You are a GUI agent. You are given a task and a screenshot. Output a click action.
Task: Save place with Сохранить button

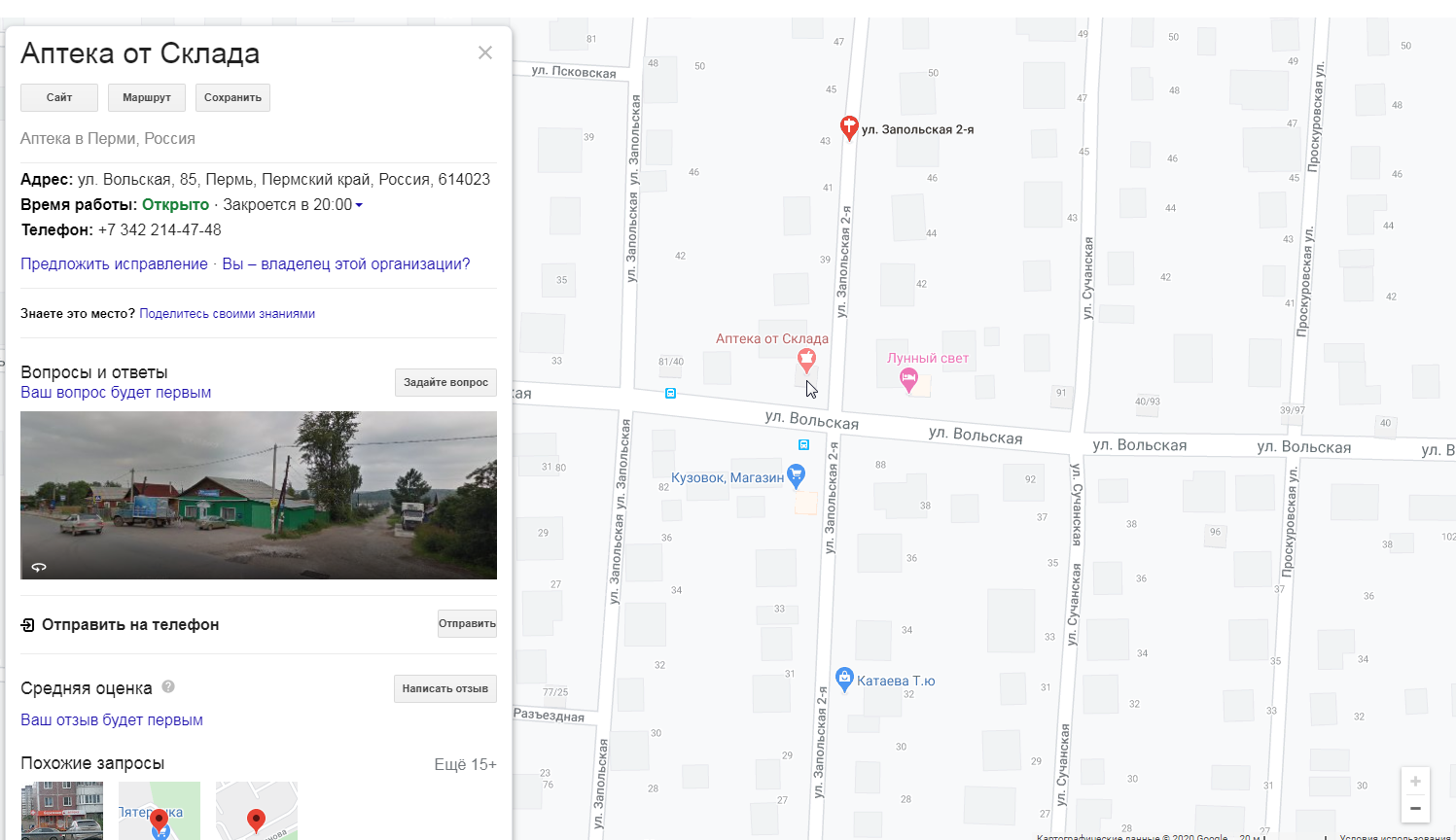tap(232, 97)
